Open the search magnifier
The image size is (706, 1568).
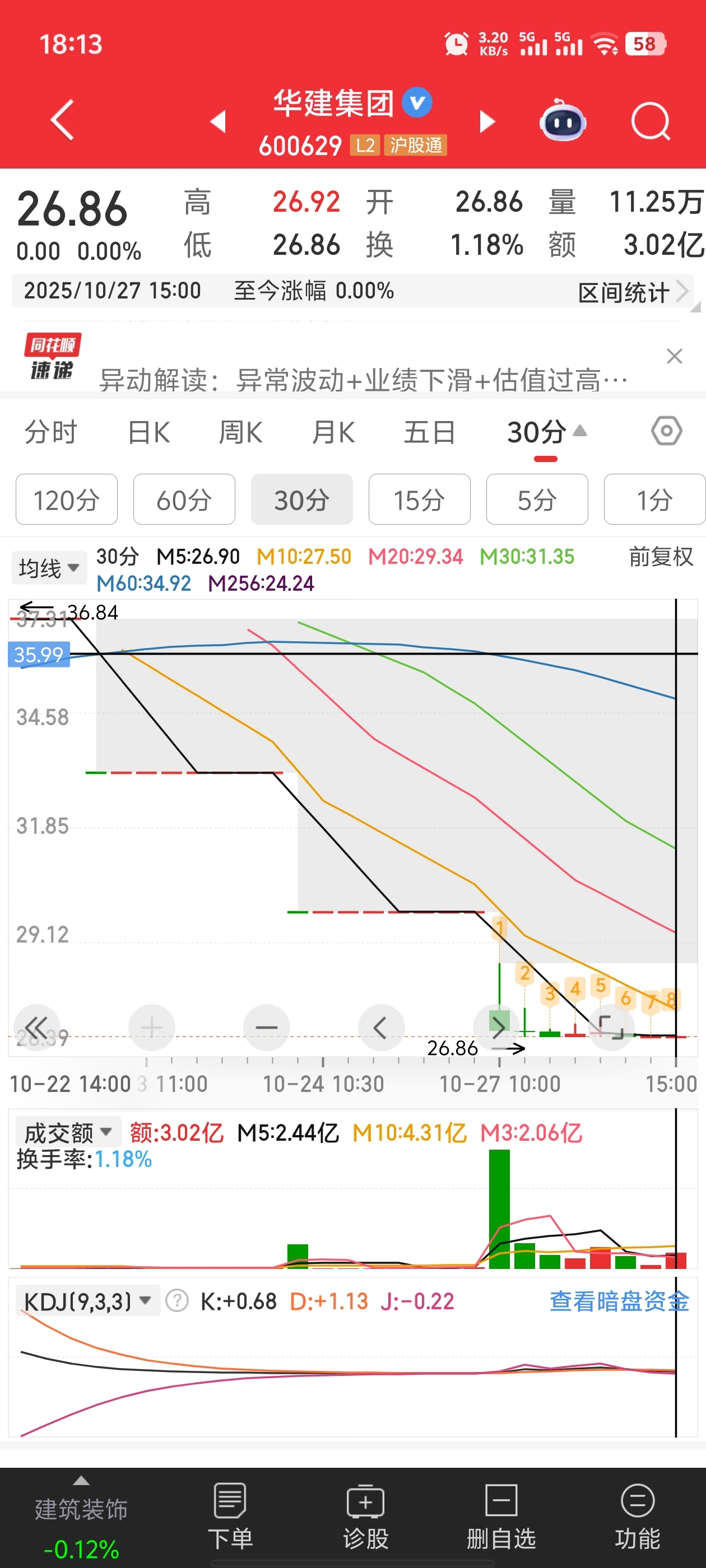point(651,121)
